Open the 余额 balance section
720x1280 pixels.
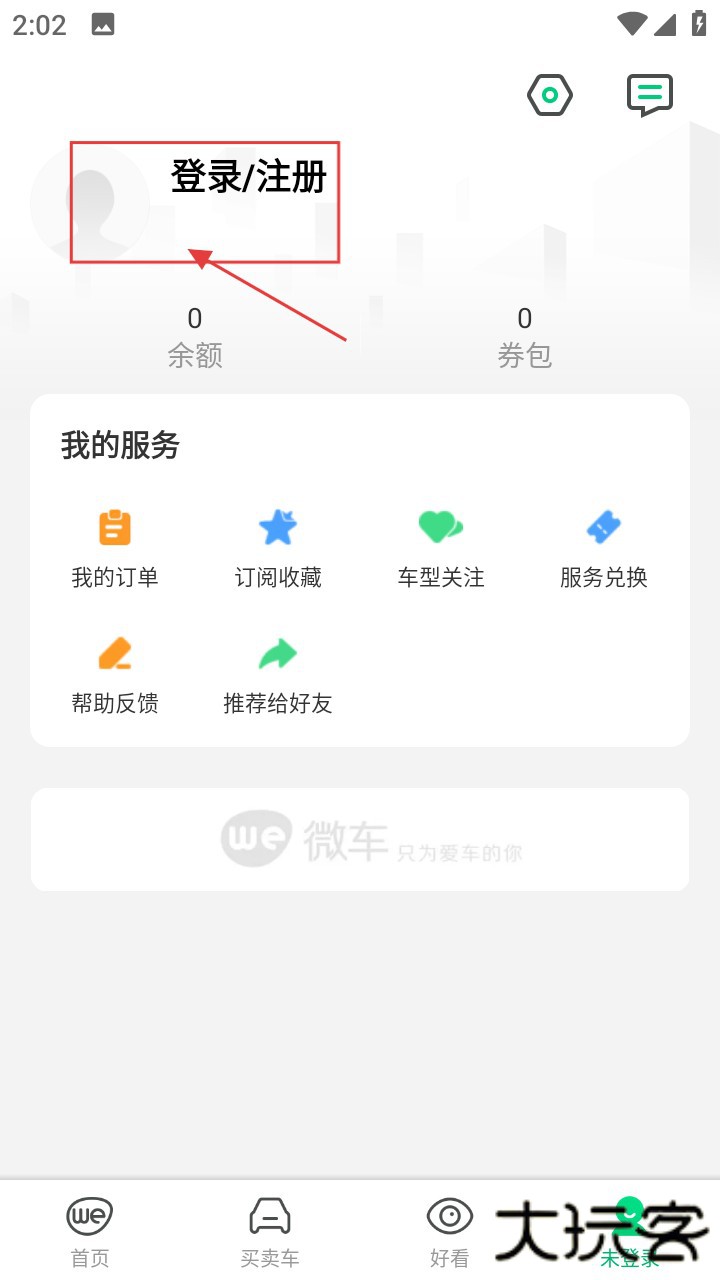[x=194, y=335]
